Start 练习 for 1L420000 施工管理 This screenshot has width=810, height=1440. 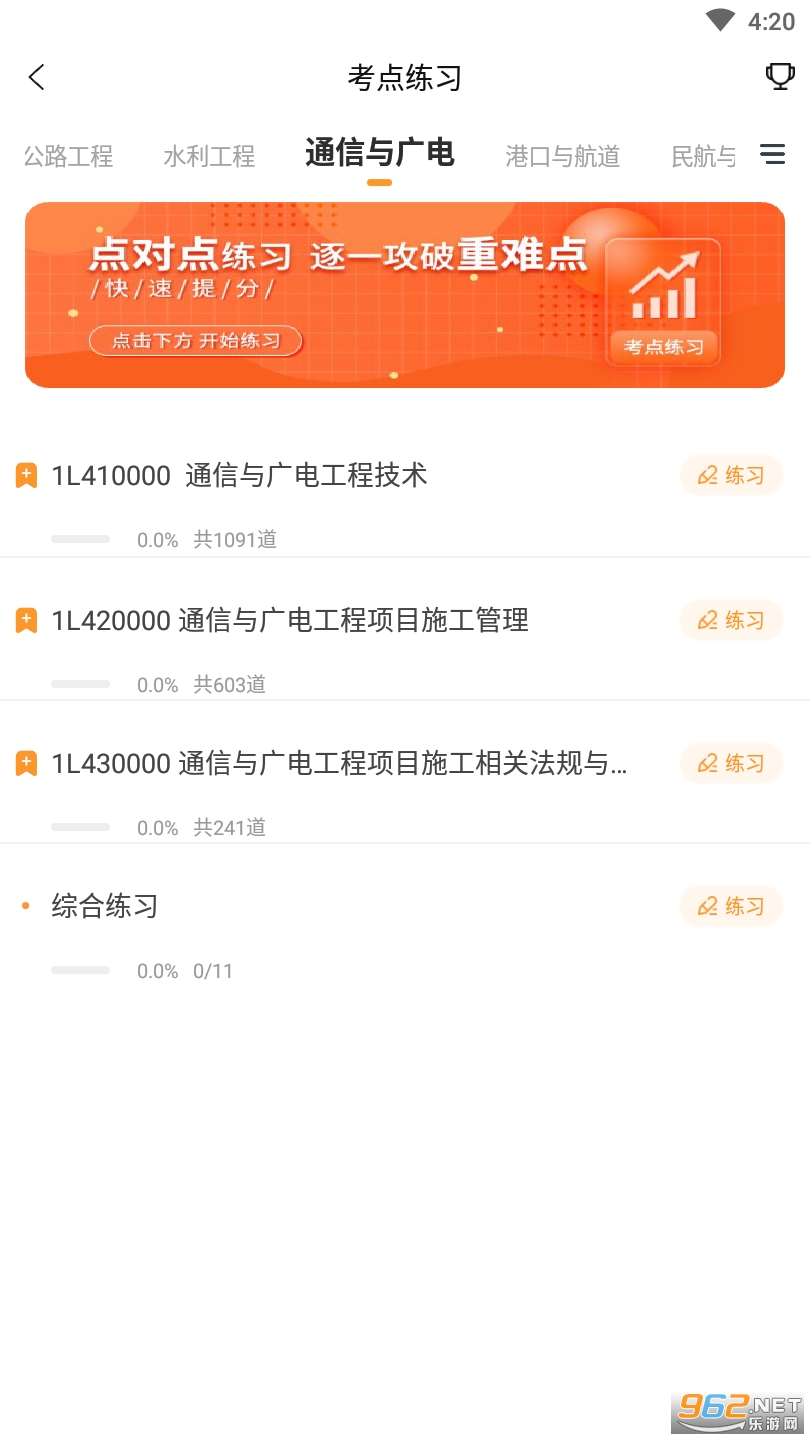coord(731,621)
